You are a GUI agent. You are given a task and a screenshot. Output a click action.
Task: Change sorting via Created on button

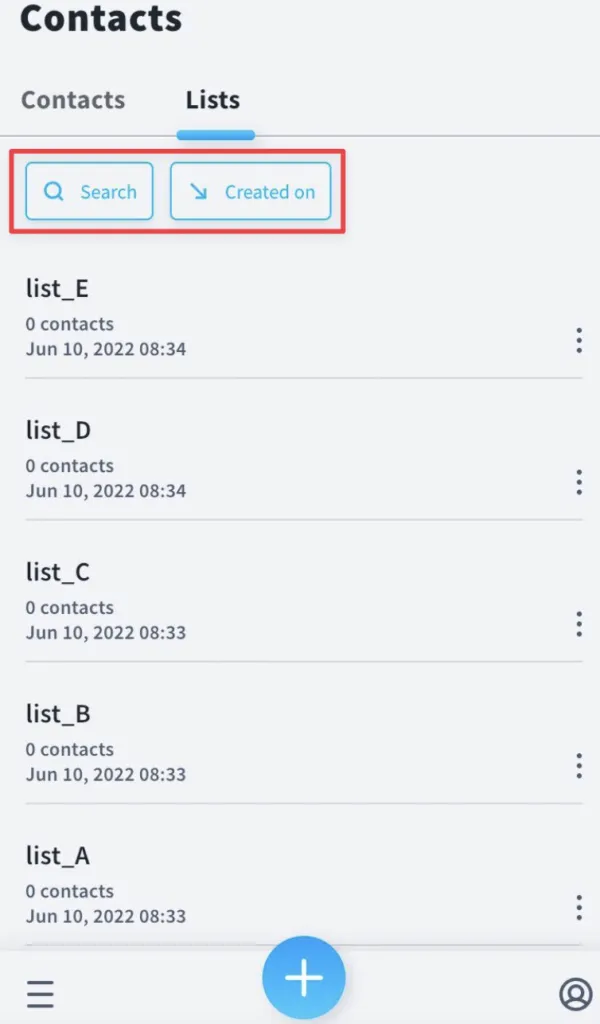coord(251,191)
